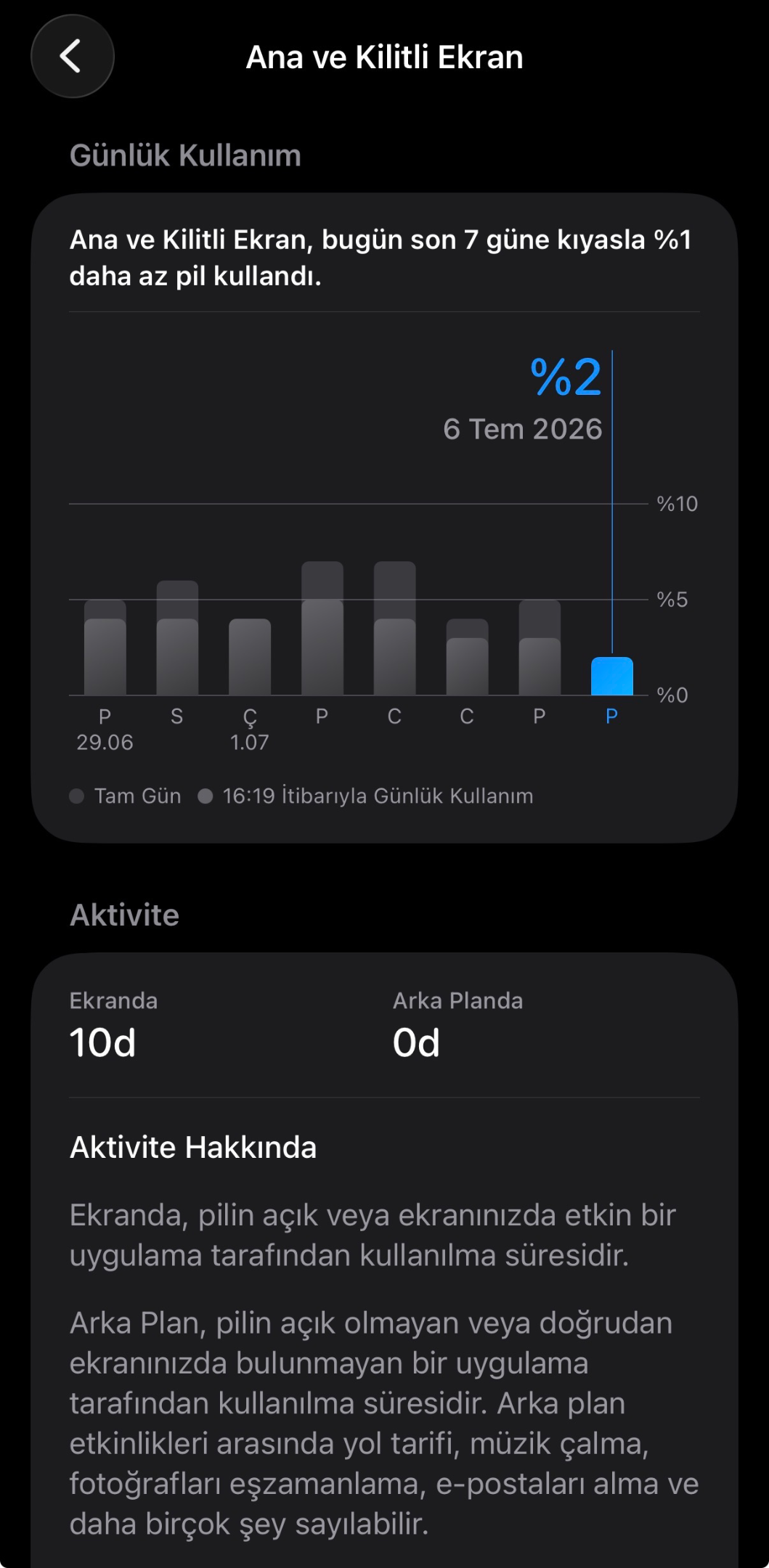Go back using the top-left arrow

tap(72, 57)
